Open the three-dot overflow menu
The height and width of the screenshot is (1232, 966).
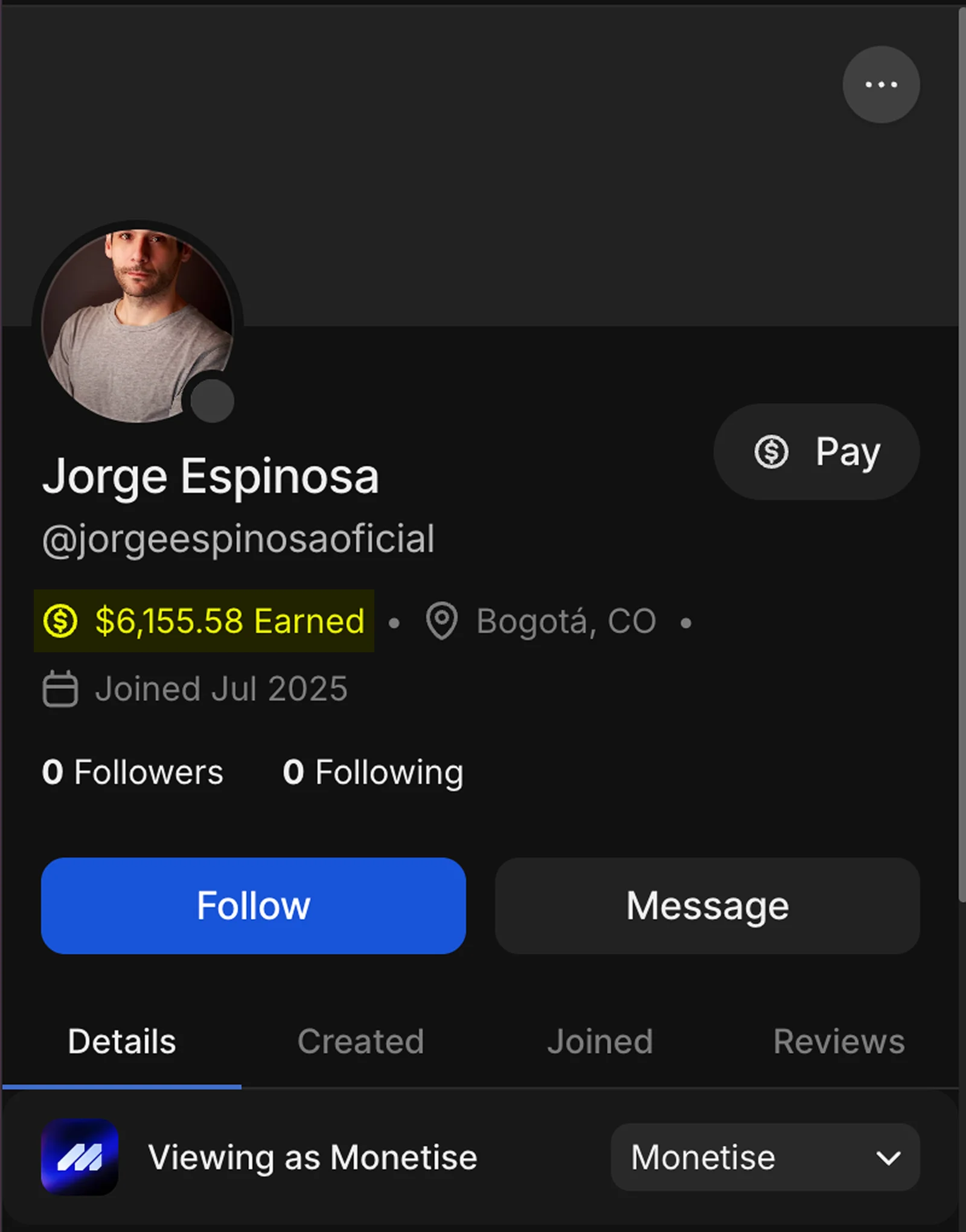(x=881, y=85)
